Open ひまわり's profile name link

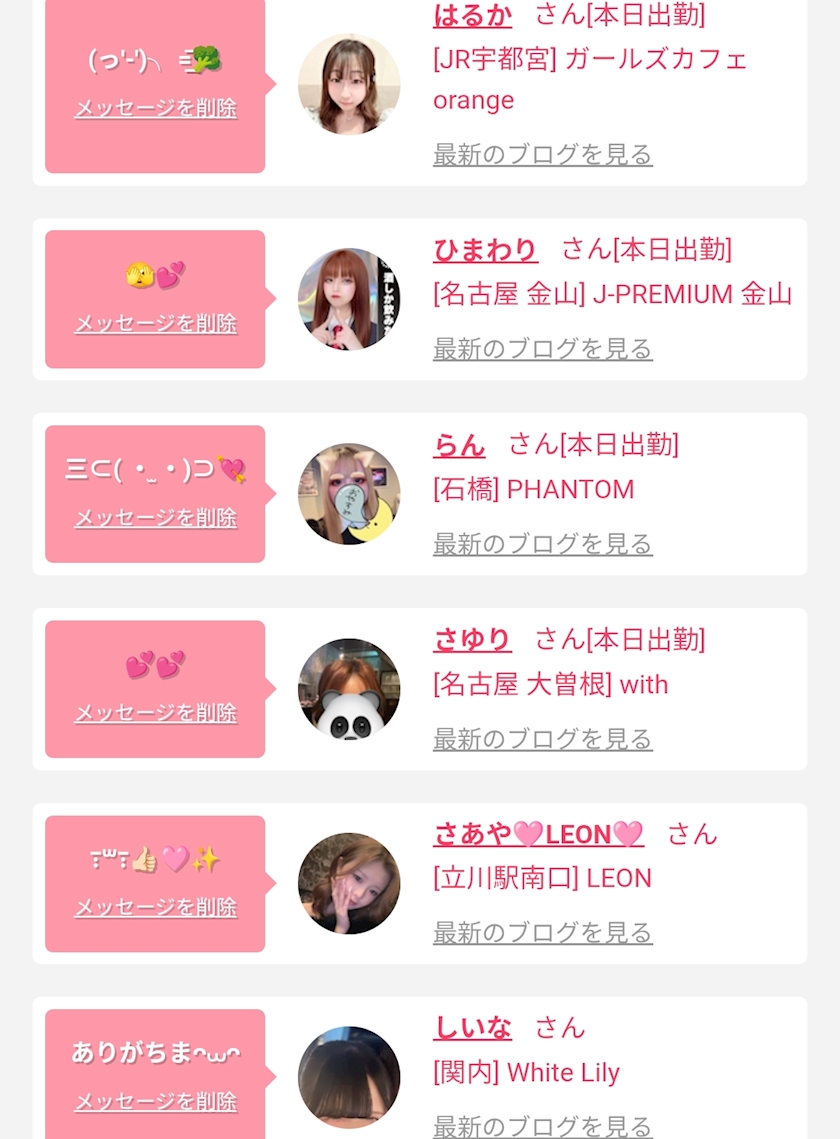(485, 250)
